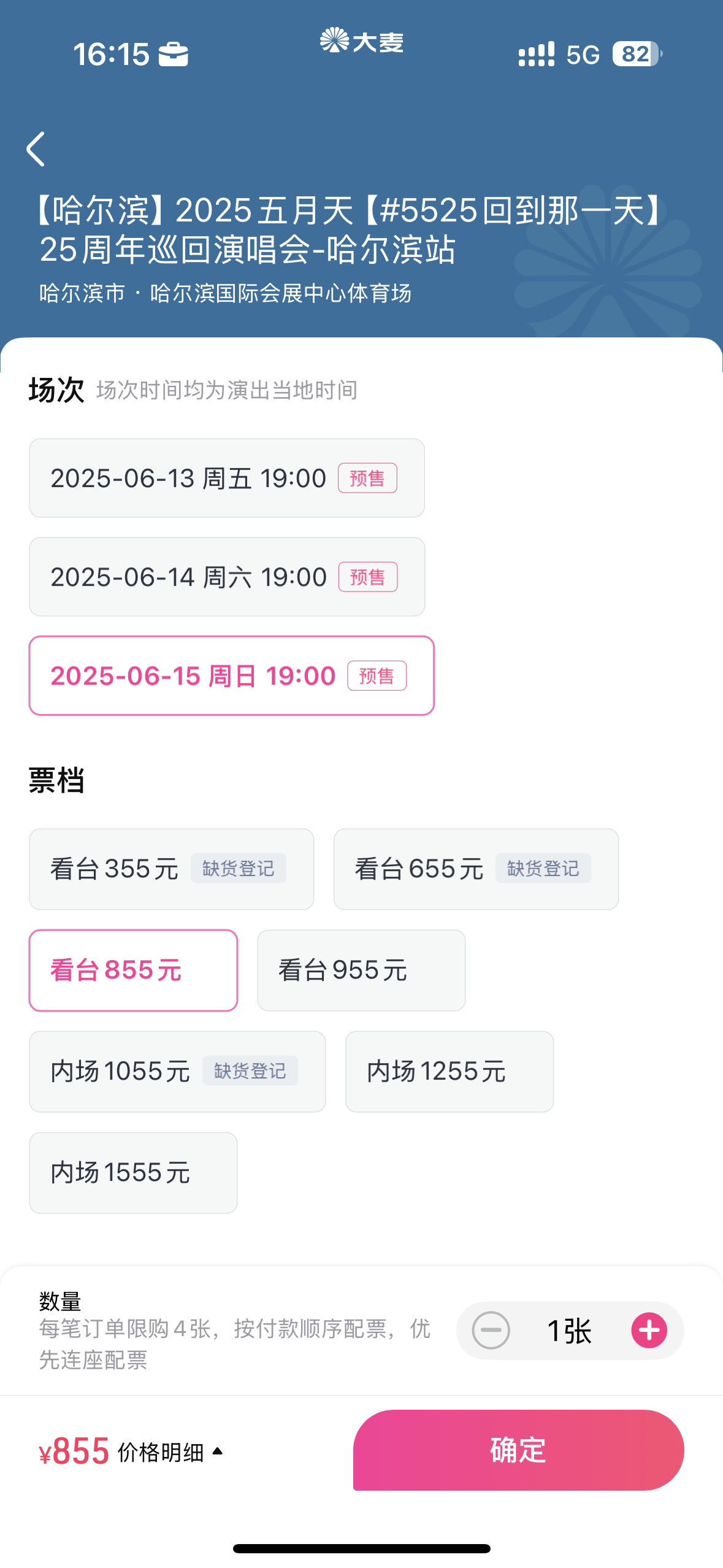Screen dimensions: 723x1568
Task: Go back using the top-left arrow
Action: [36, 149]
